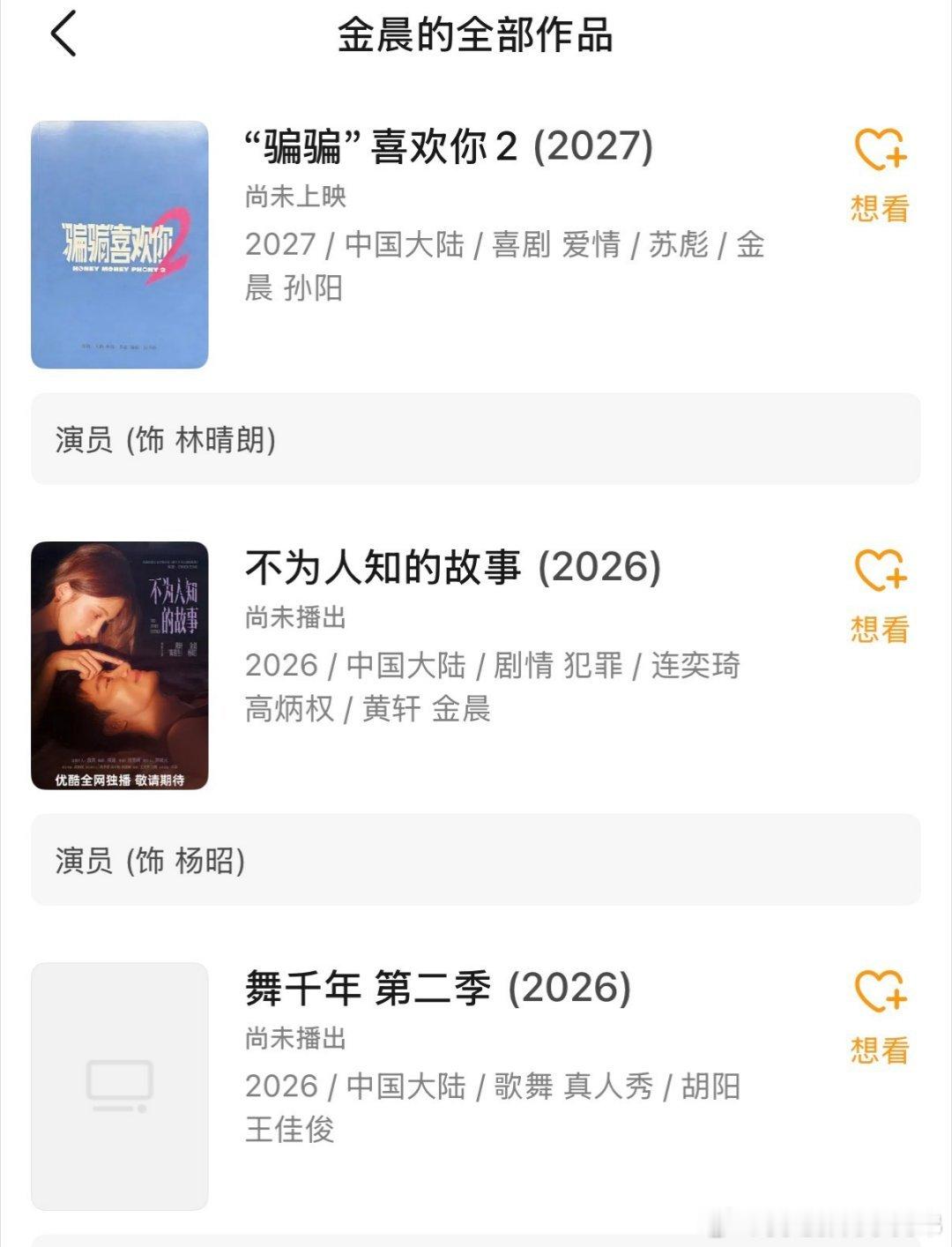The width and height of the screenshot is (952, 1247).
Task: Open the 不为人知的故事 poster
Action: point(120,665)
